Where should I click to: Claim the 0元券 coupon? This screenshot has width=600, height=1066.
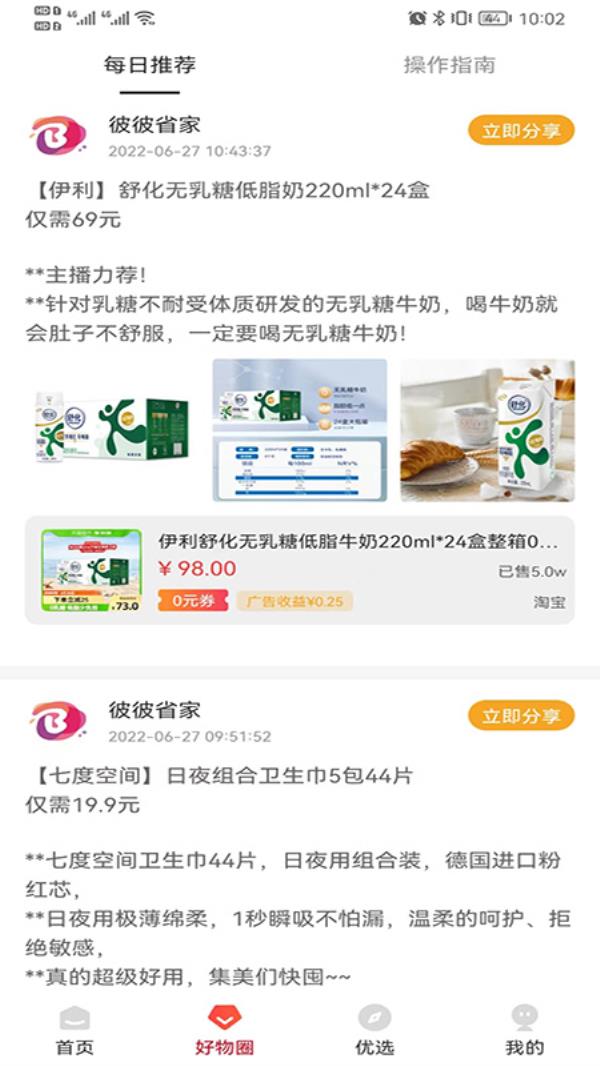click(193, 601)
